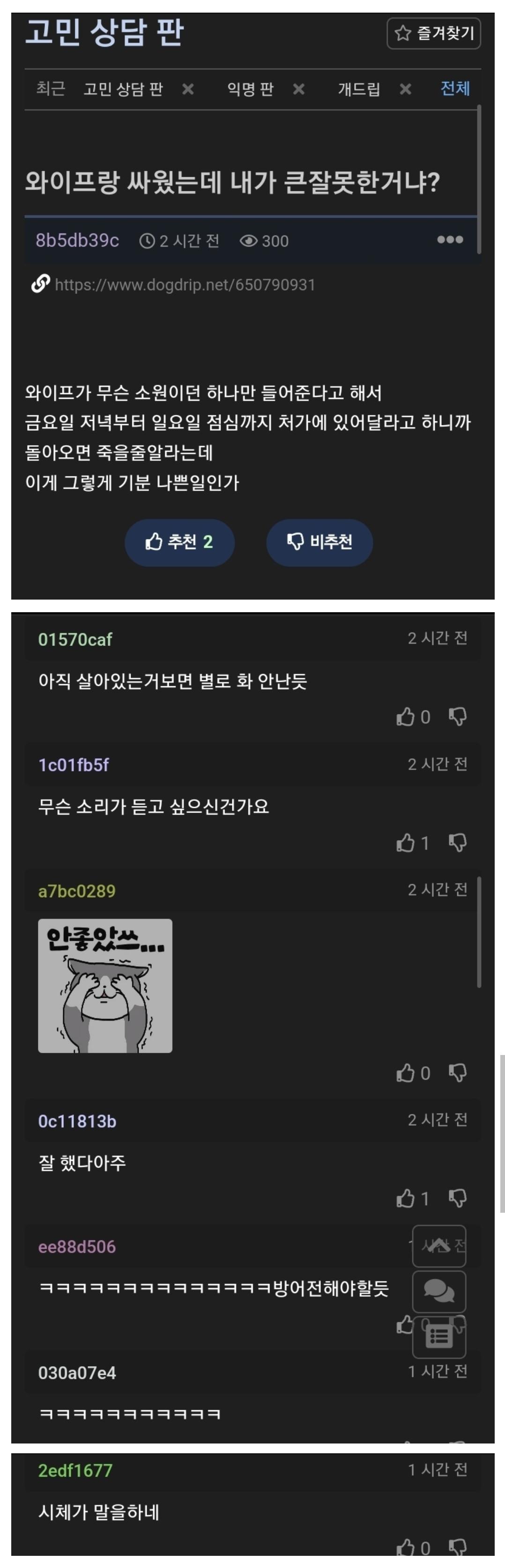Add this board to 즐겨찾기 favorites
The image size is (505, 1568).
click(x=434, y=34)
